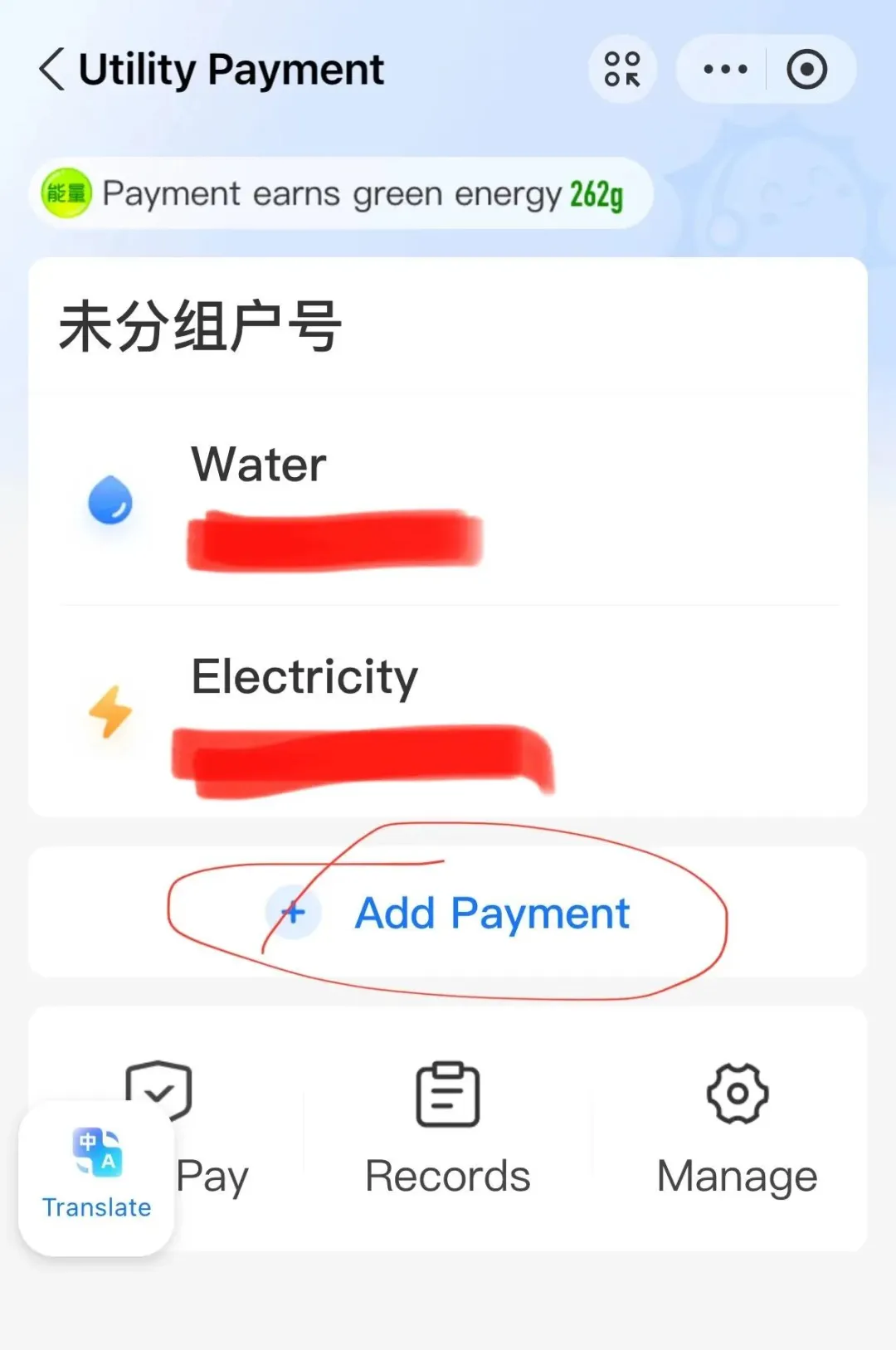Close the mini program with circle icon
This screenshot has width=896, height=1350.
806,69
